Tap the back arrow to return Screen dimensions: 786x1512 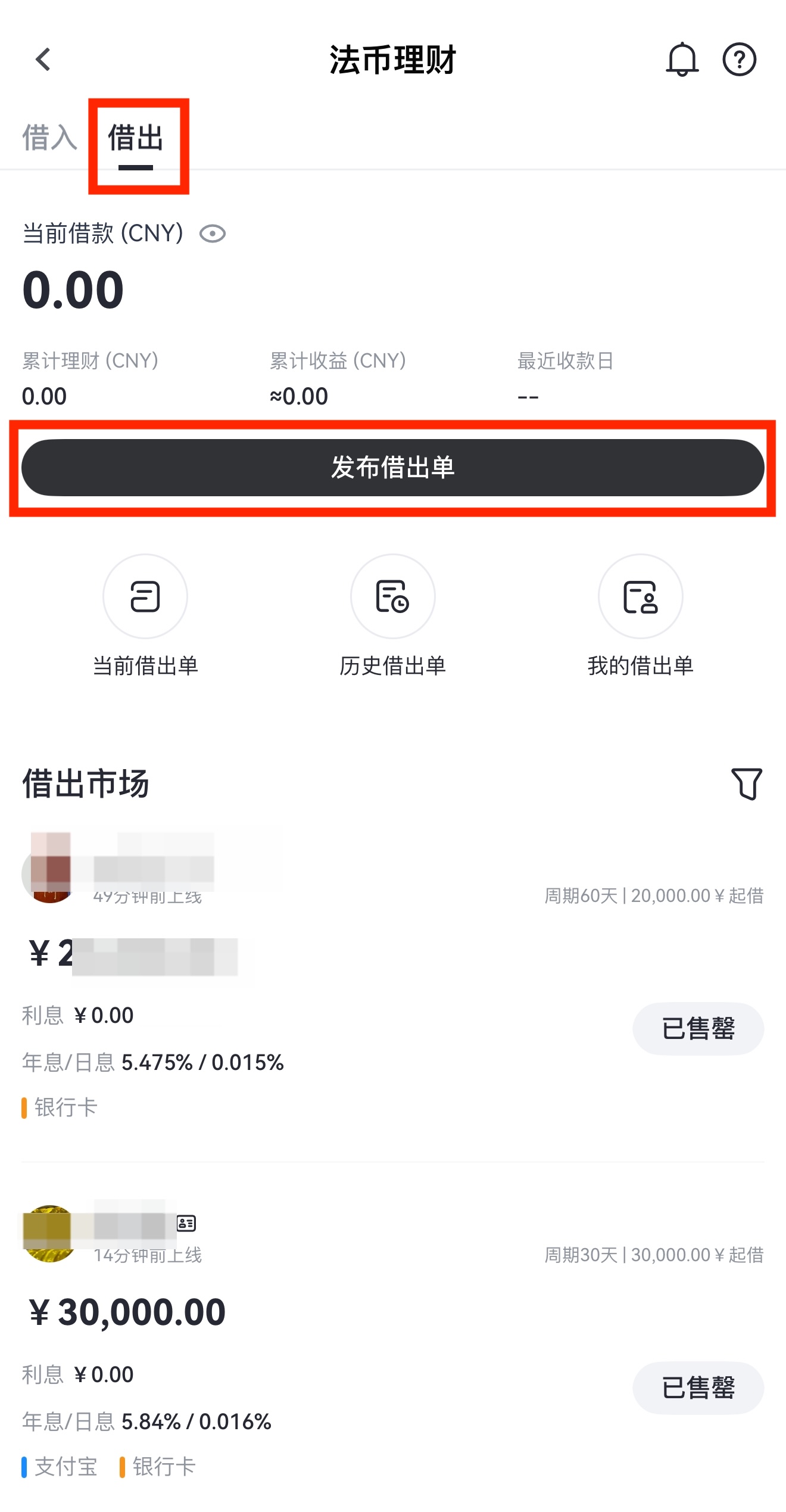[42, 60]
